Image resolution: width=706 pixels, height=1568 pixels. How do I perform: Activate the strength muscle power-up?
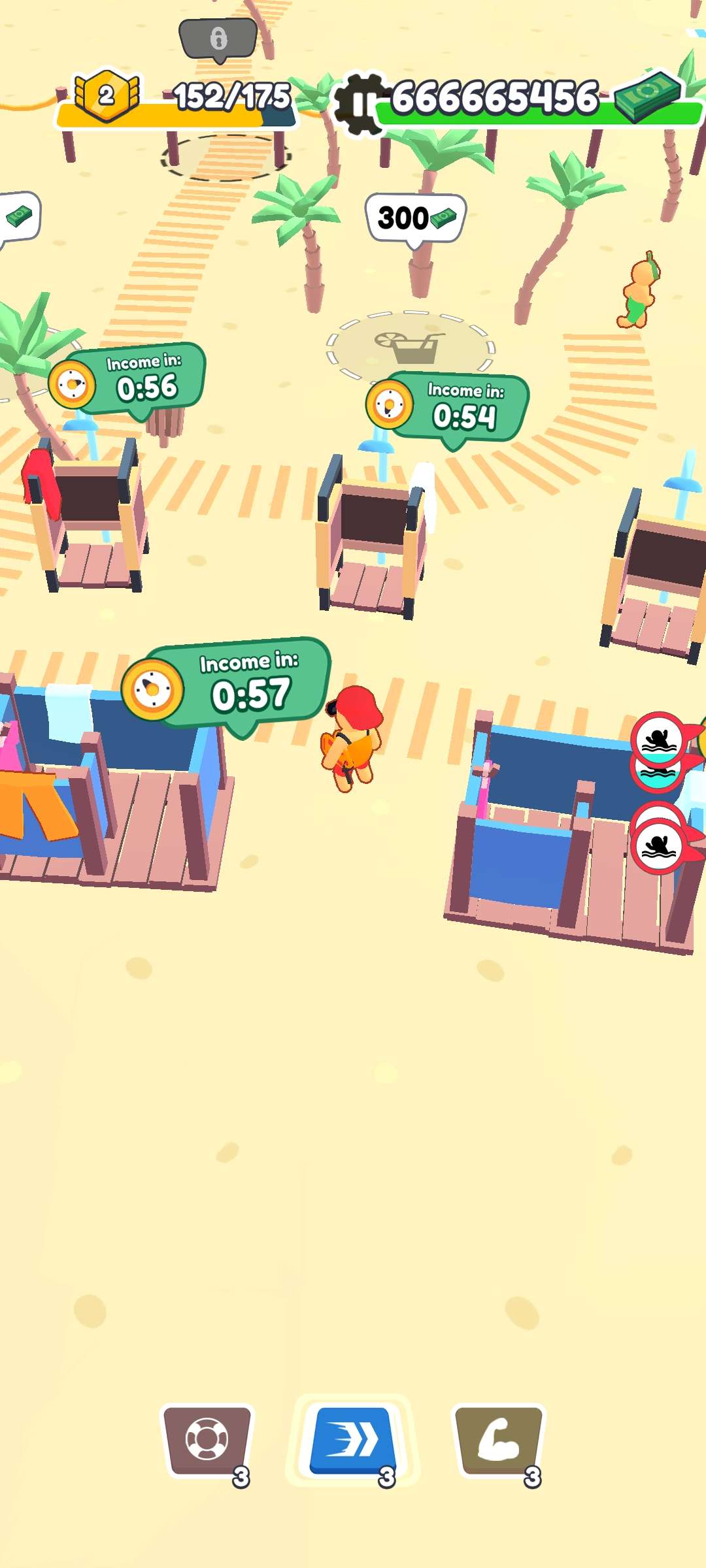coord(499,1439)
